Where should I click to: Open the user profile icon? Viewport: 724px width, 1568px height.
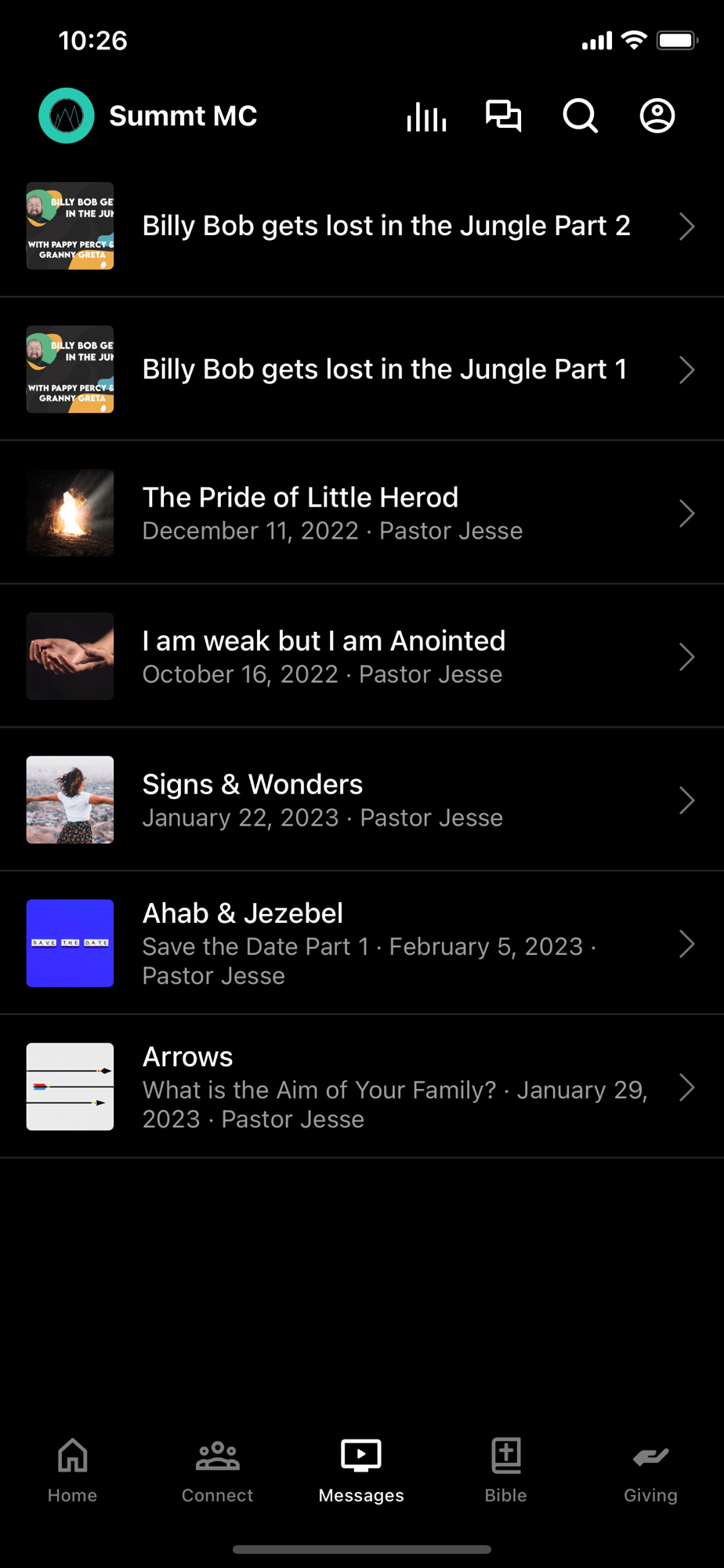point(657,116)
